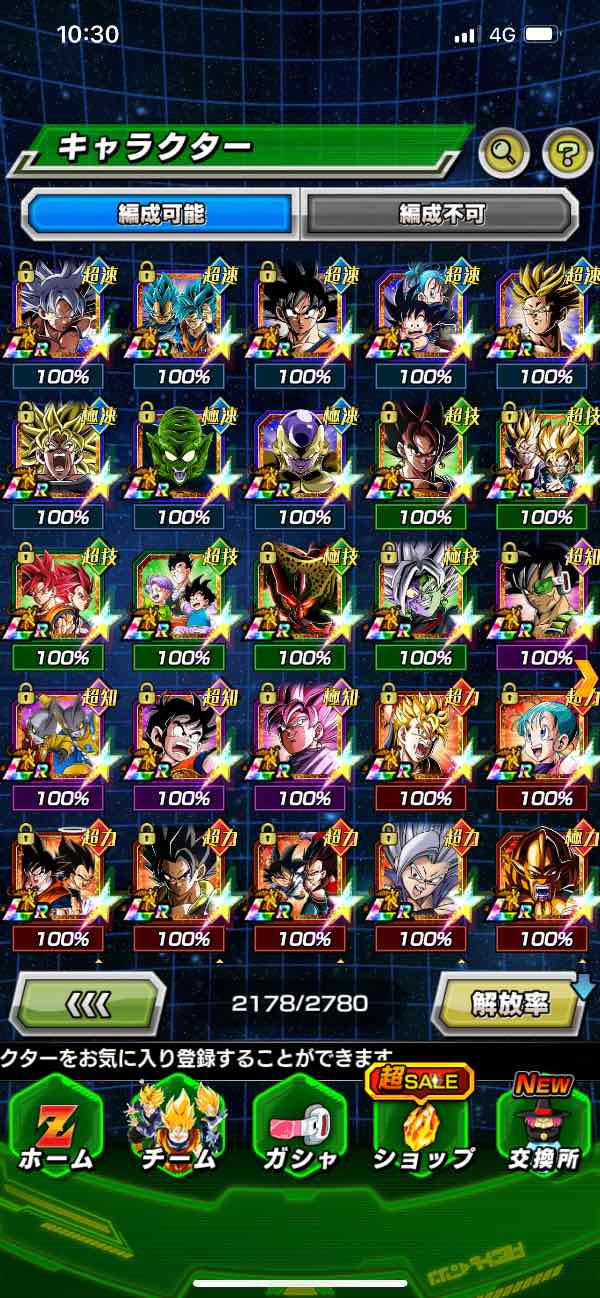Viewport: 600px width, 1298px height.
Task: Open the ホーム menu
Action: [x=55, y=1128]
